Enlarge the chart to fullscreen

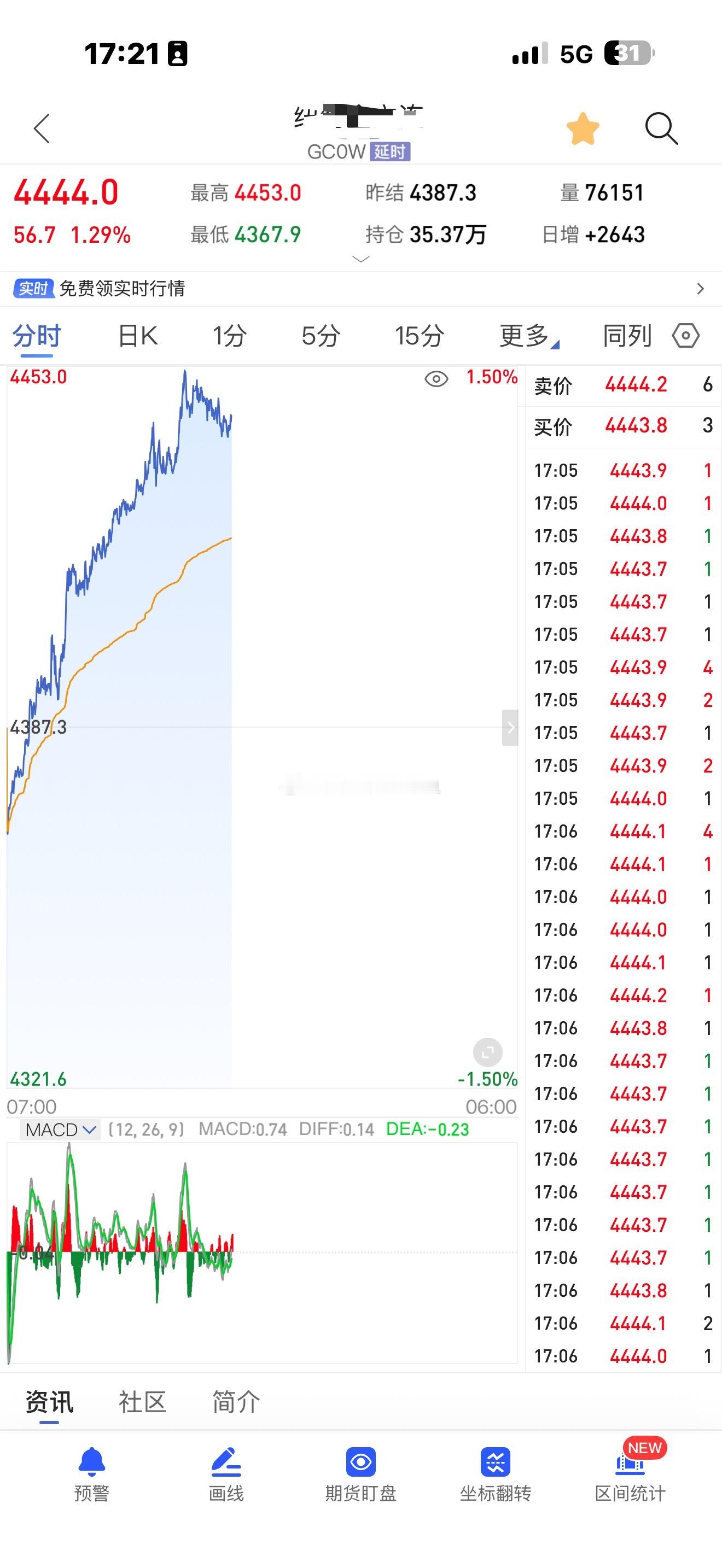[488, 1052]
